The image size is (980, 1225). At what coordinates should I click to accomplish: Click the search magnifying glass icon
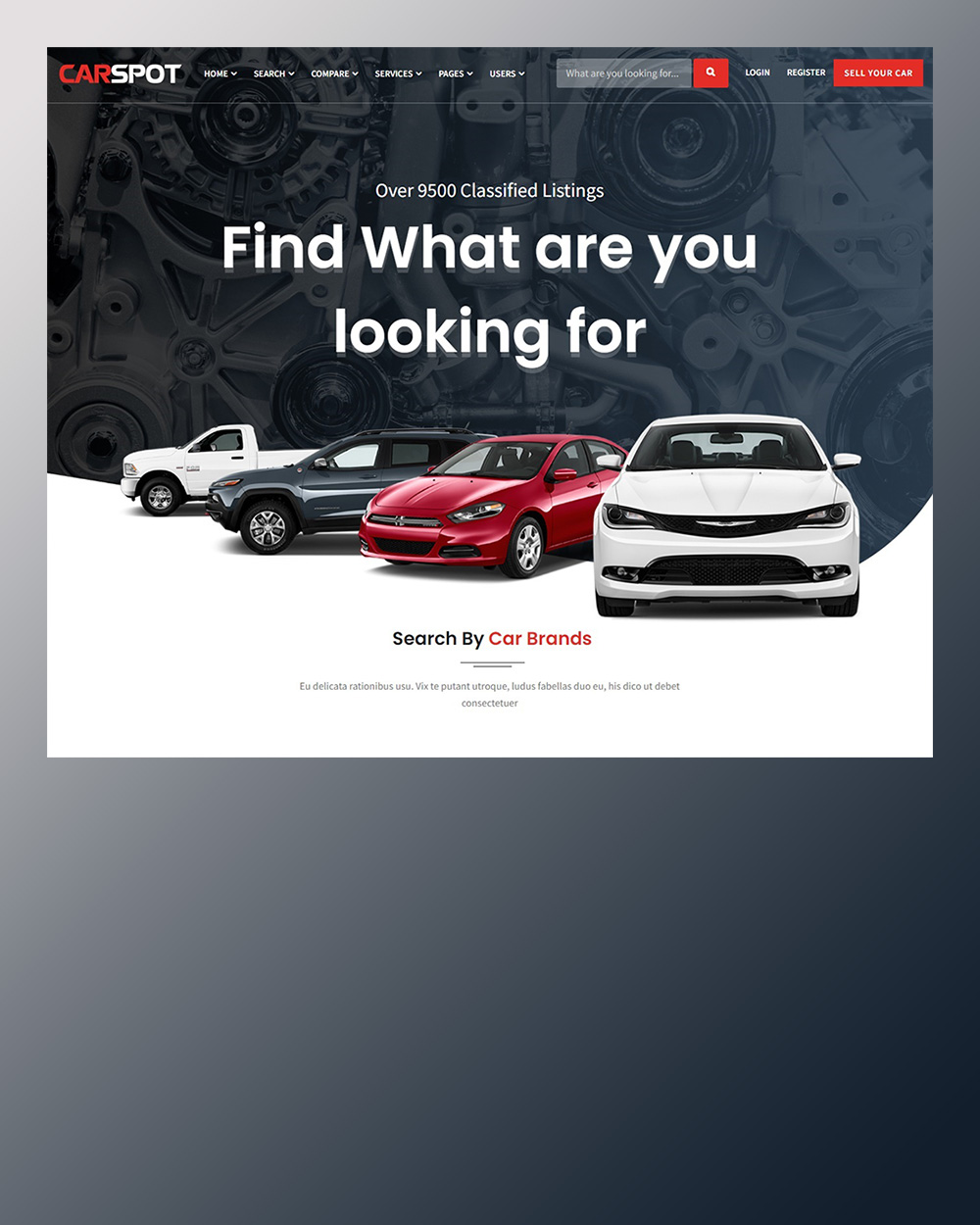(710, 73)
